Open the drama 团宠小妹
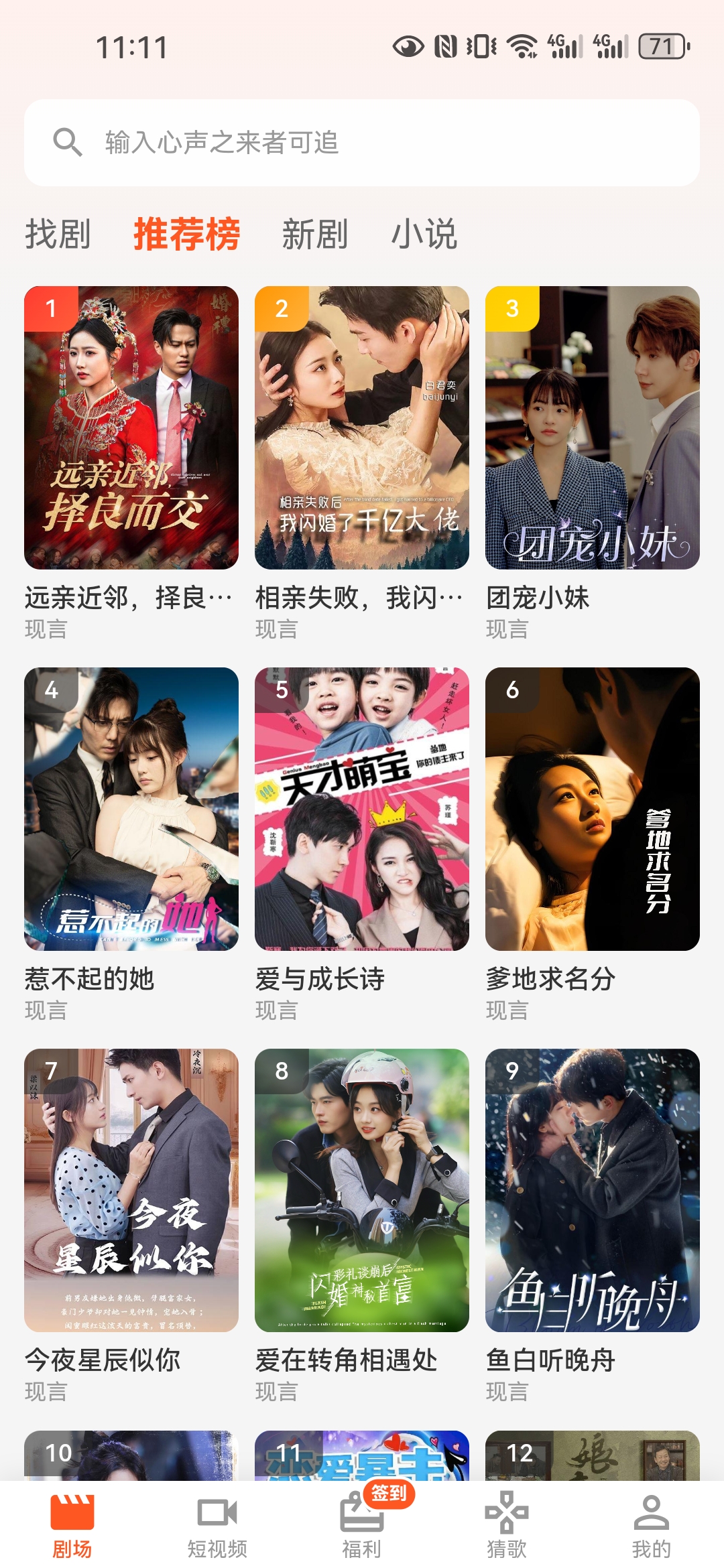This screenshot has height=1568, width=724. click(593, 428)
